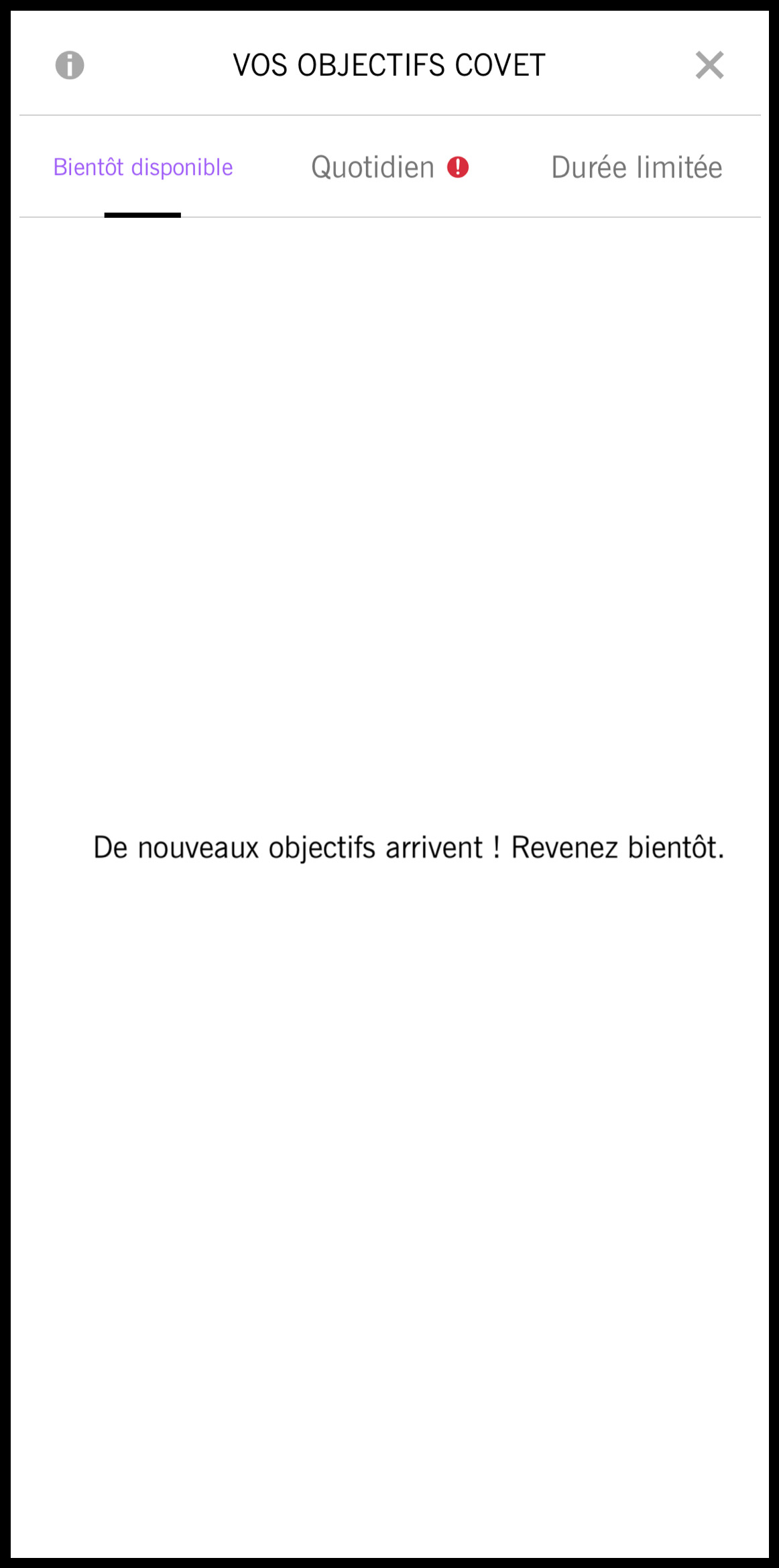Close the Vos Objectifs Covet screen
The image size is (779, 1568).
[x=709, y=65]
